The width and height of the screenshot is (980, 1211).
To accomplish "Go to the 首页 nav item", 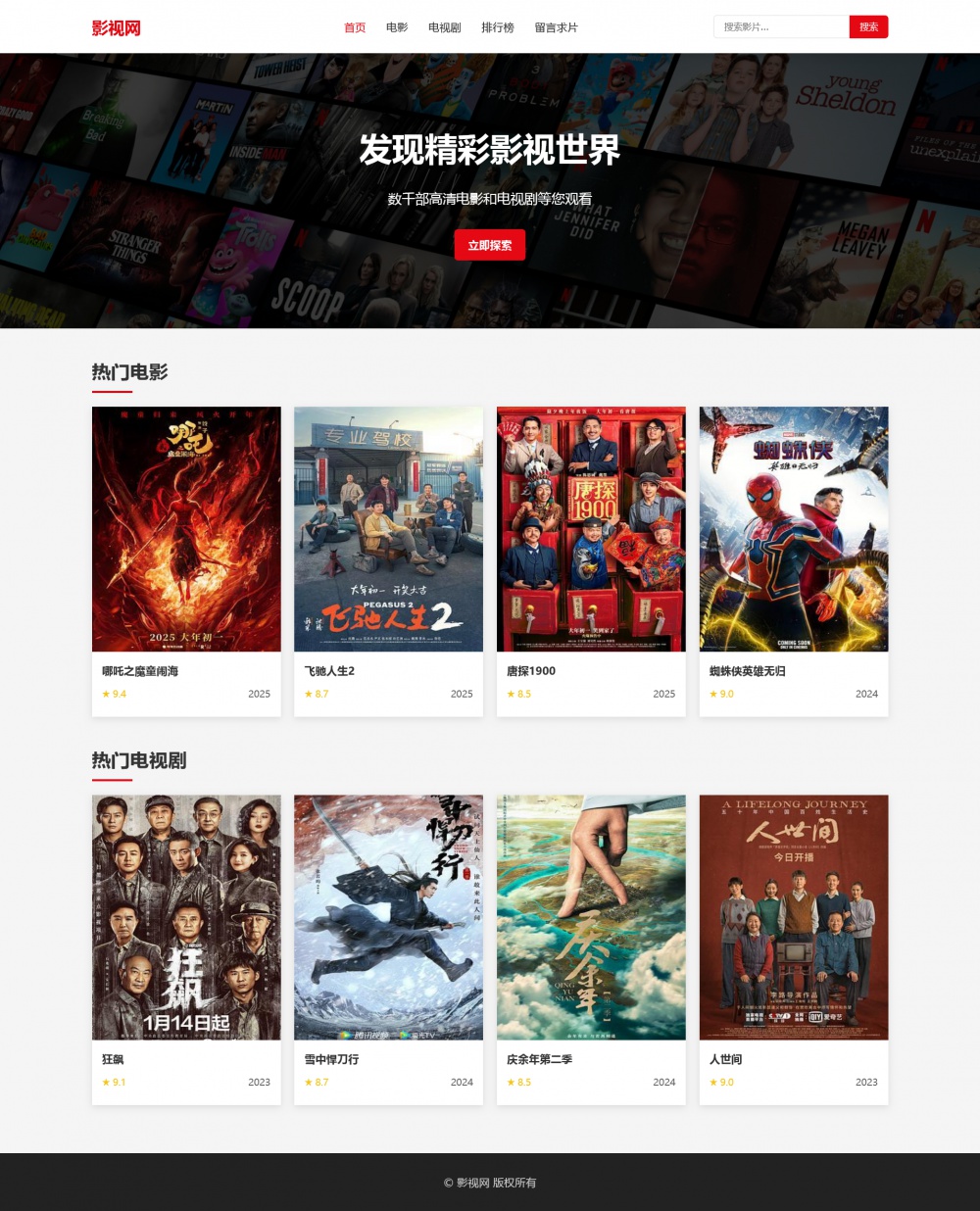I will coord(355,27).
